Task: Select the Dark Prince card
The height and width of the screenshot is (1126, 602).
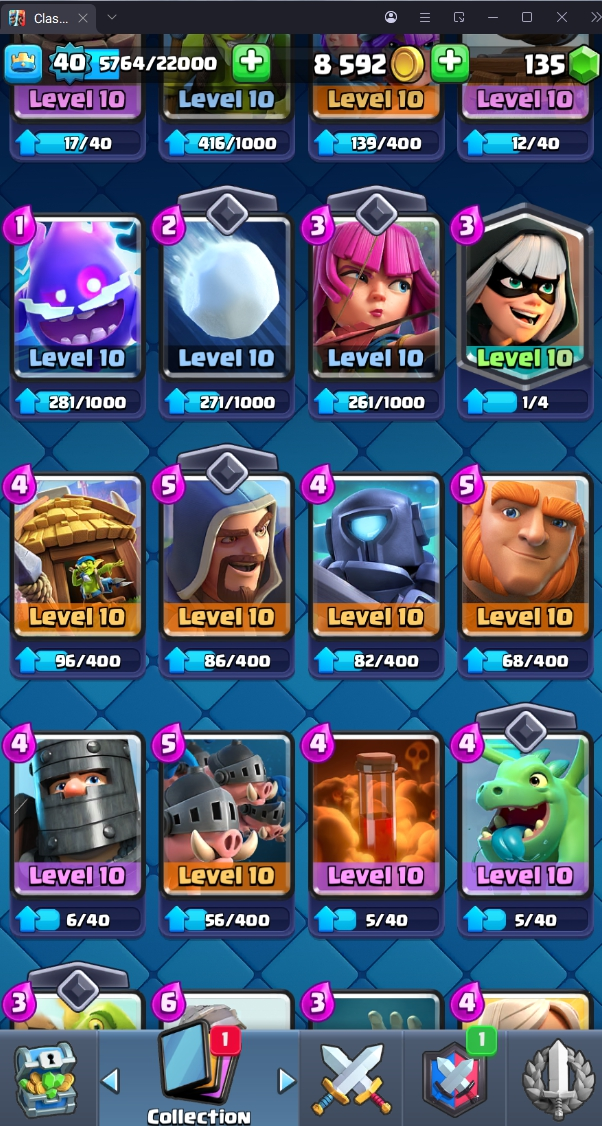Action: [x=77, y=816]
